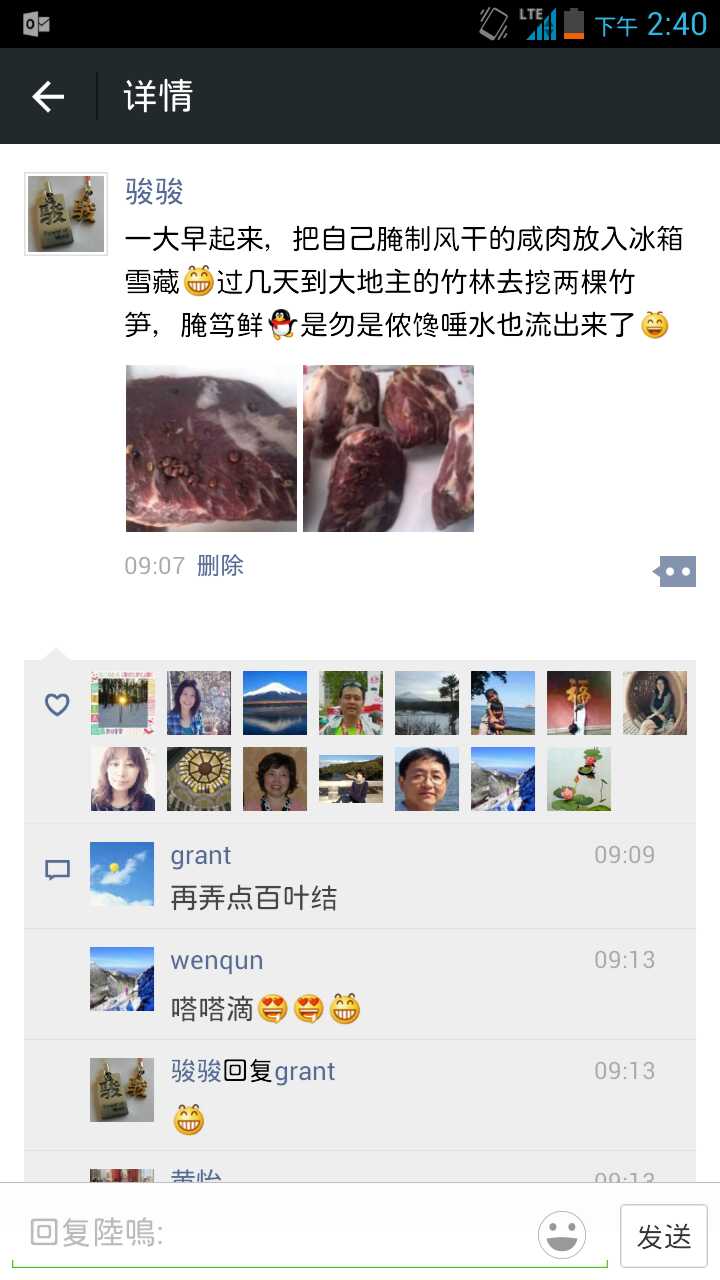720x1280 pixels.
Task: View the second photo showing multiple meat pieces
Action: (x=388, y=448)
